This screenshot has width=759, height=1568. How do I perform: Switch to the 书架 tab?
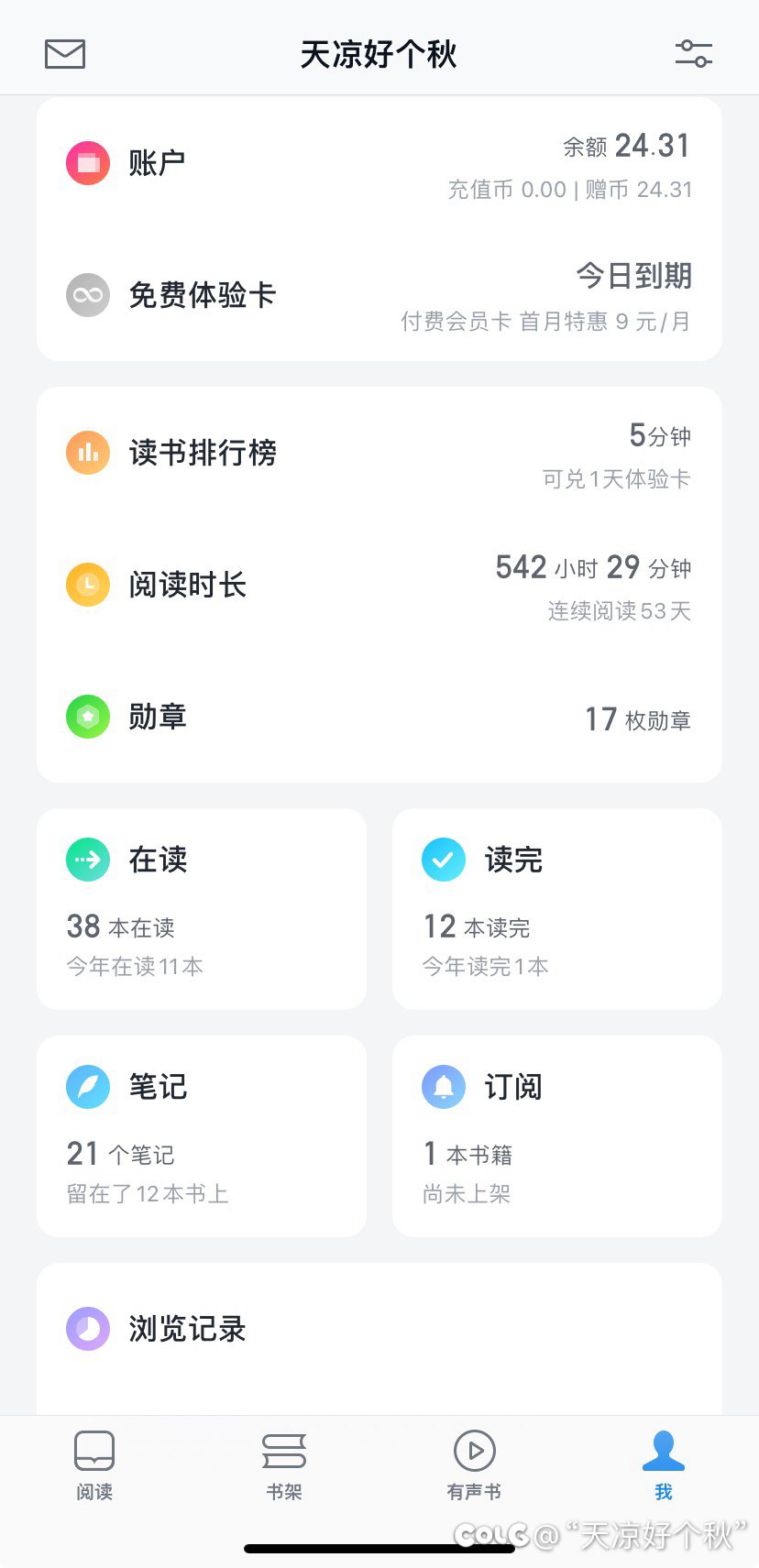click(284, 1464)
